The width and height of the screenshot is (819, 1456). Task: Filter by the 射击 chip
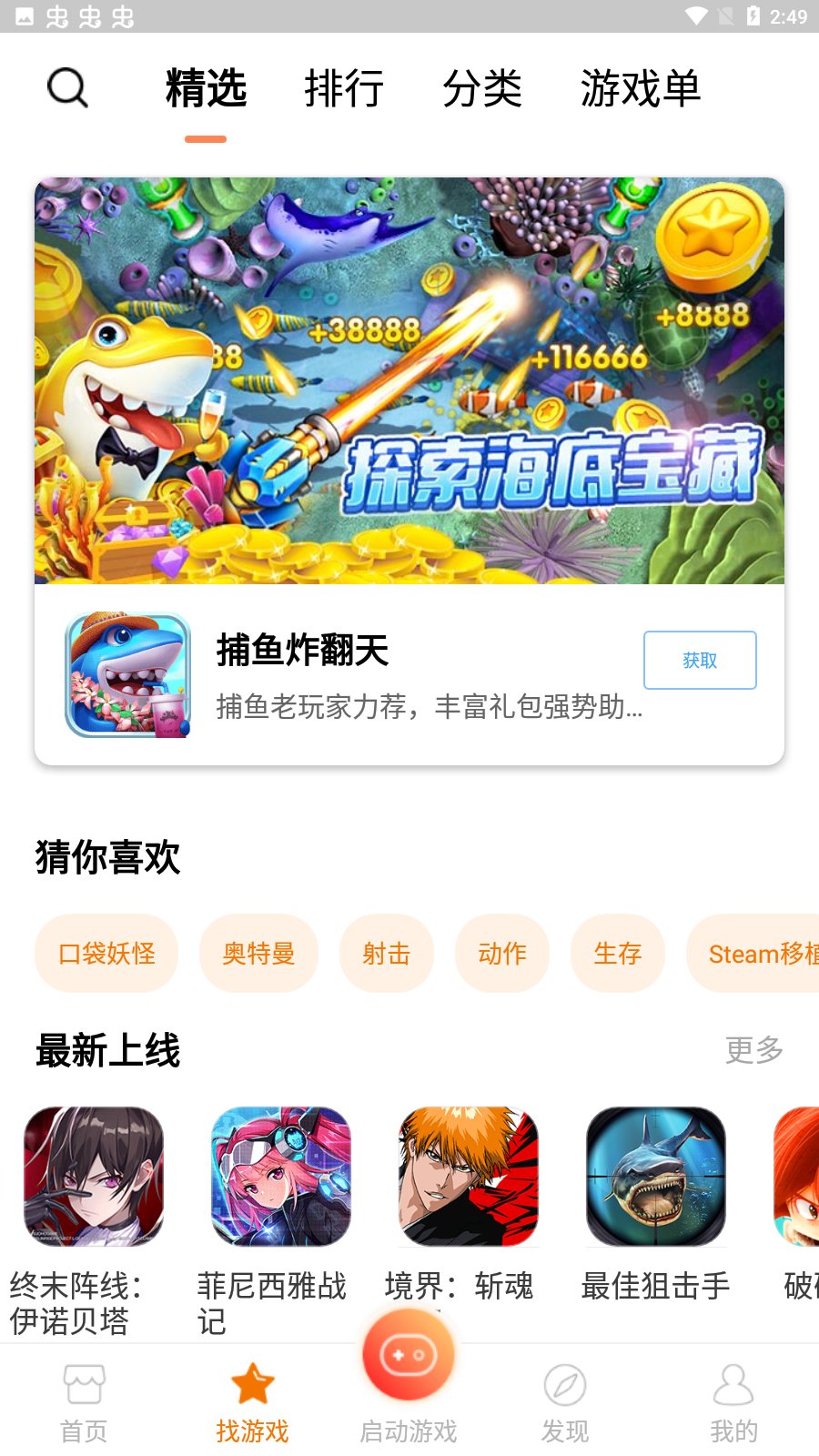[x=387, y=953]
